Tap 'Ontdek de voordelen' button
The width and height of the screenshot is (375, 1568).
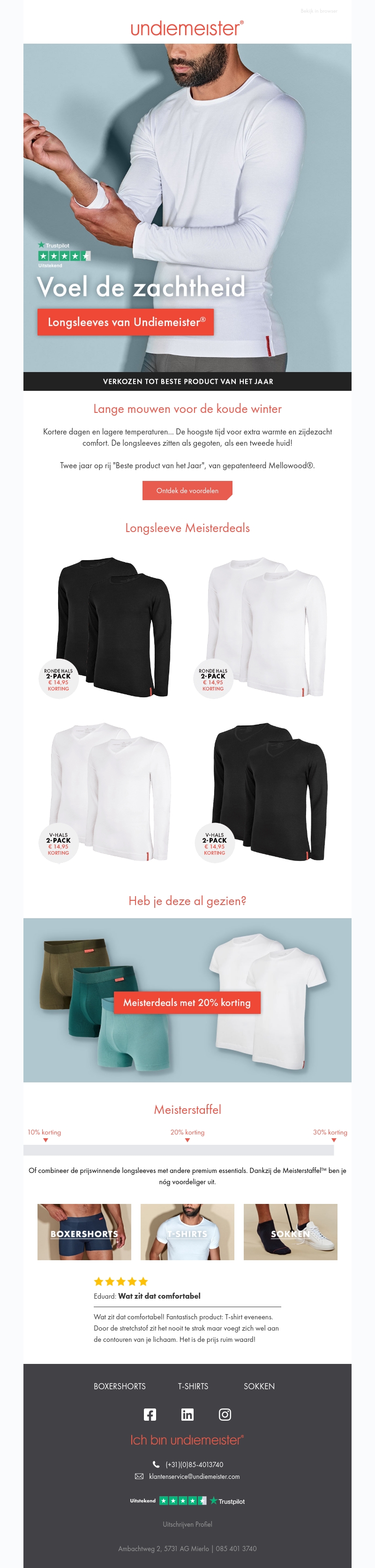pos(187,491)
